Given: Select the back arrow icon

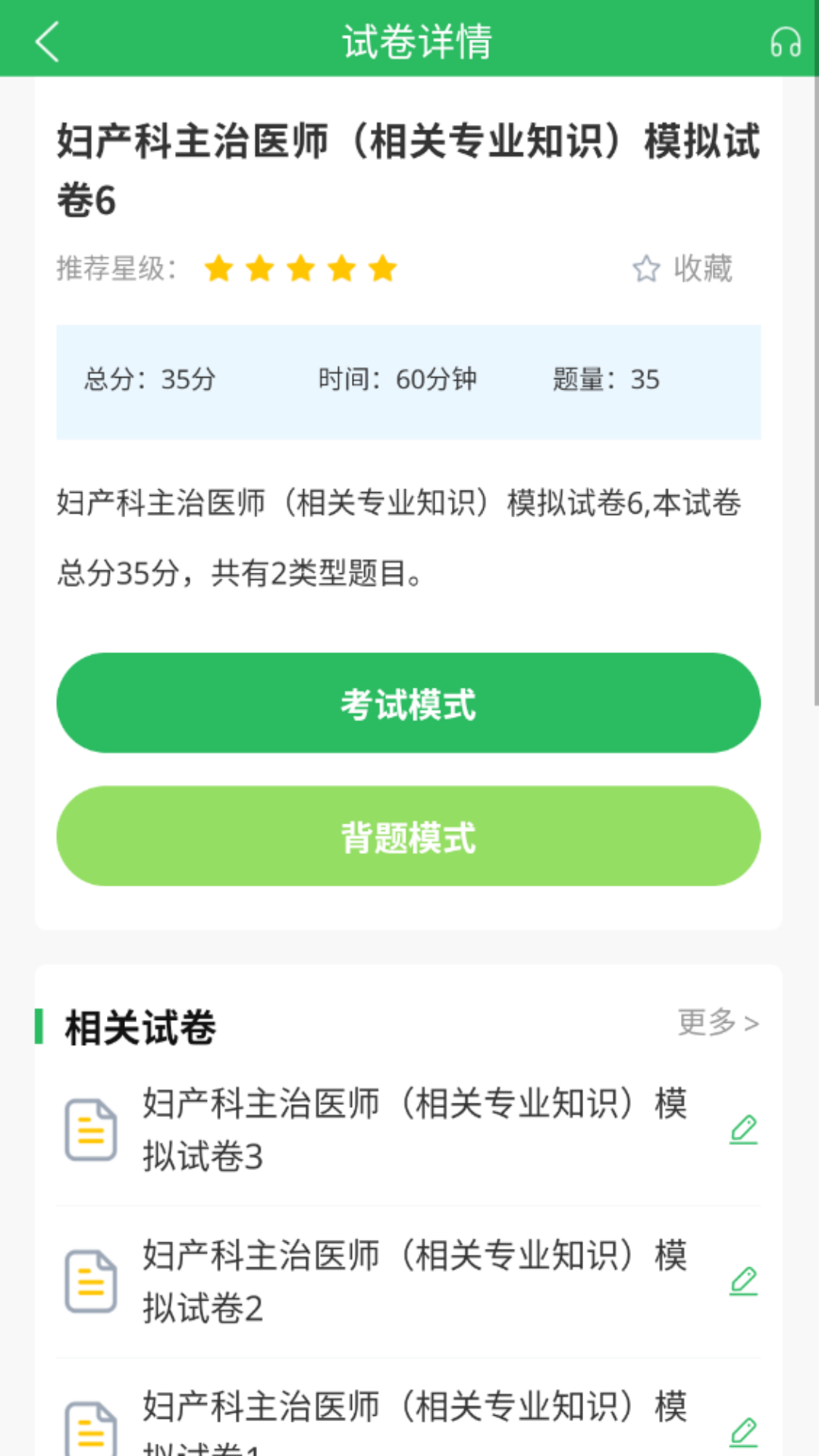Looking at the screenshot, I should pos(48,42).
